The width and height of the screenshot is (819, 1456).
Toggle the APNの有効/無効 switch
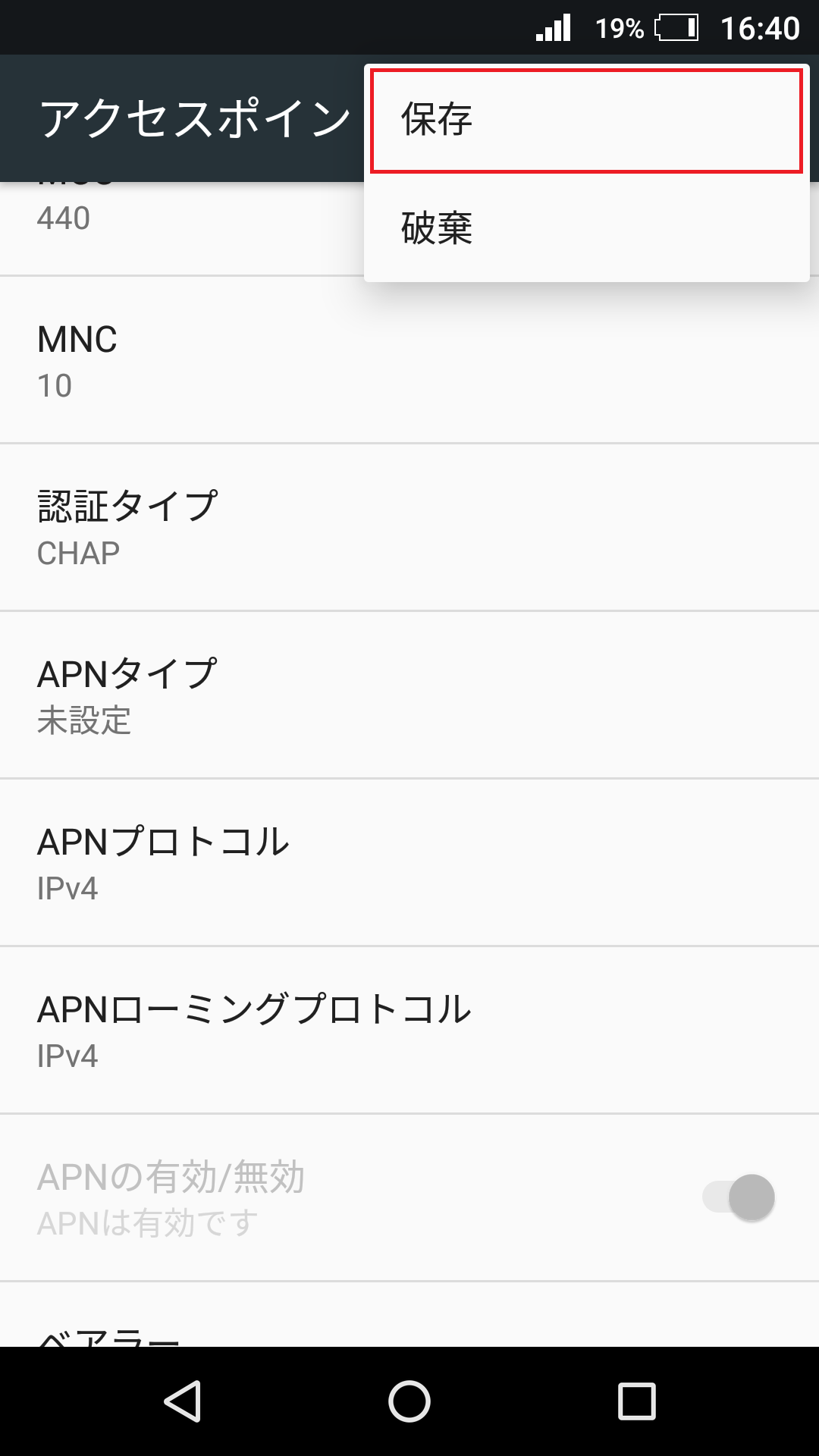(739, 1197)
